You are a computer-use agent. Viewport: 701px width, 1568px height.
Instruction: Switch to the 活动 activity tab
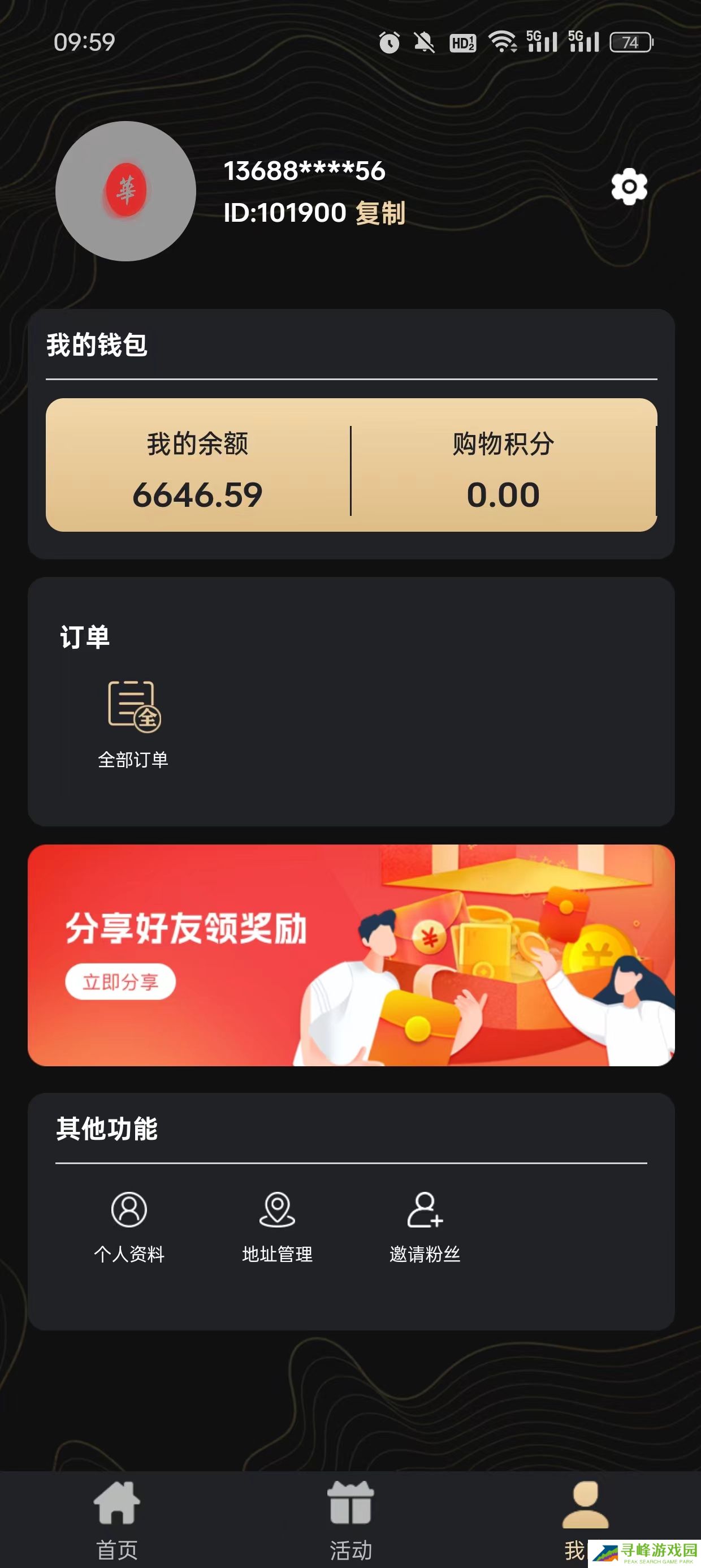tap(350, 1520)
